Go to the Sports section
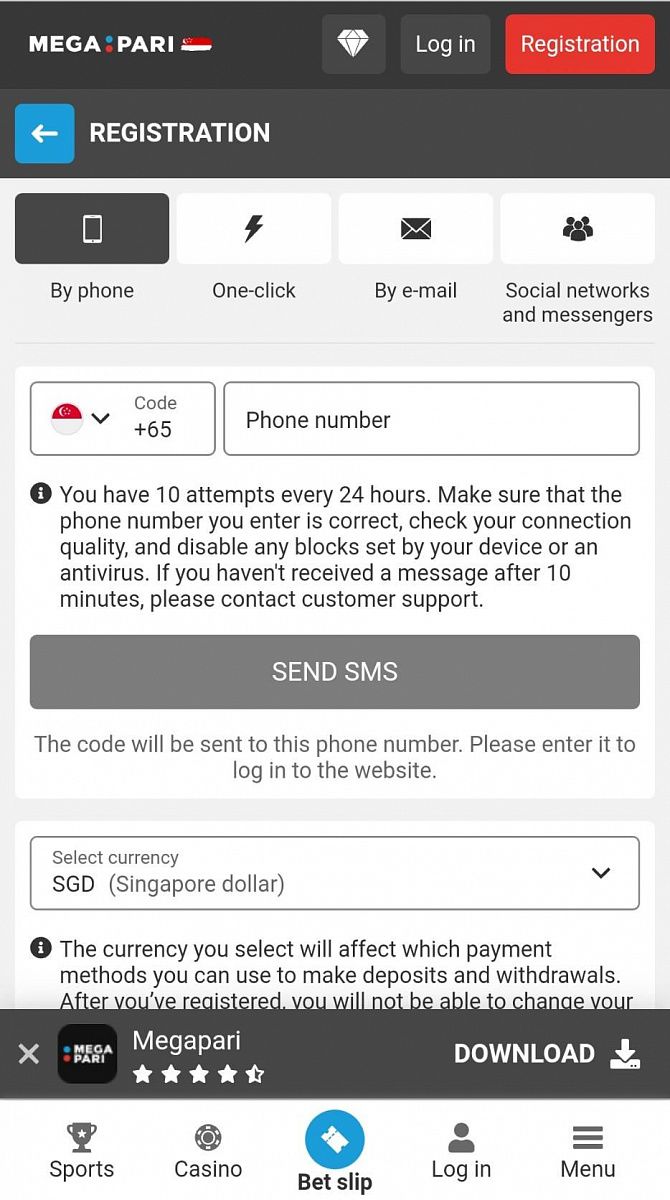 [x=82, y=1151]
